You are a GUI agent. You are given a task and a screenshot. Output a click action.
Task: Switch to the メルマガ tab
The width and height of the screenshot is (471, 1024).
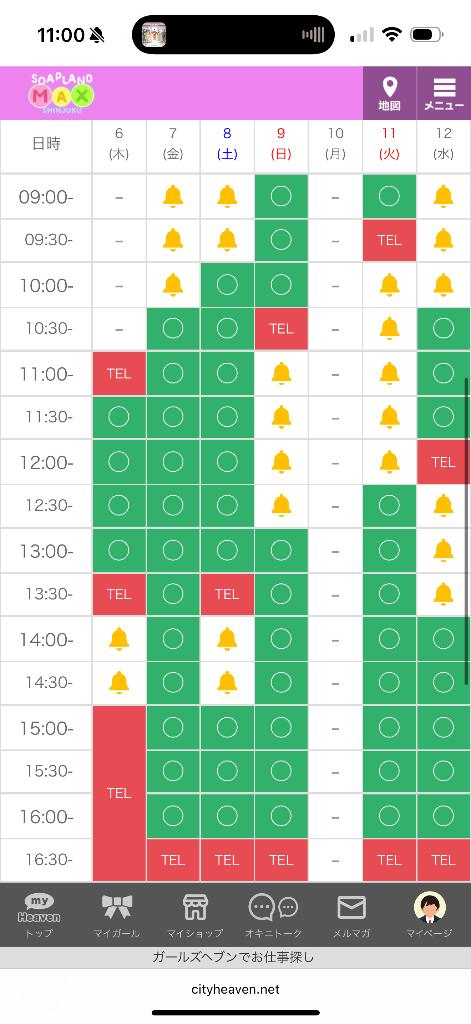pos(351,915)
